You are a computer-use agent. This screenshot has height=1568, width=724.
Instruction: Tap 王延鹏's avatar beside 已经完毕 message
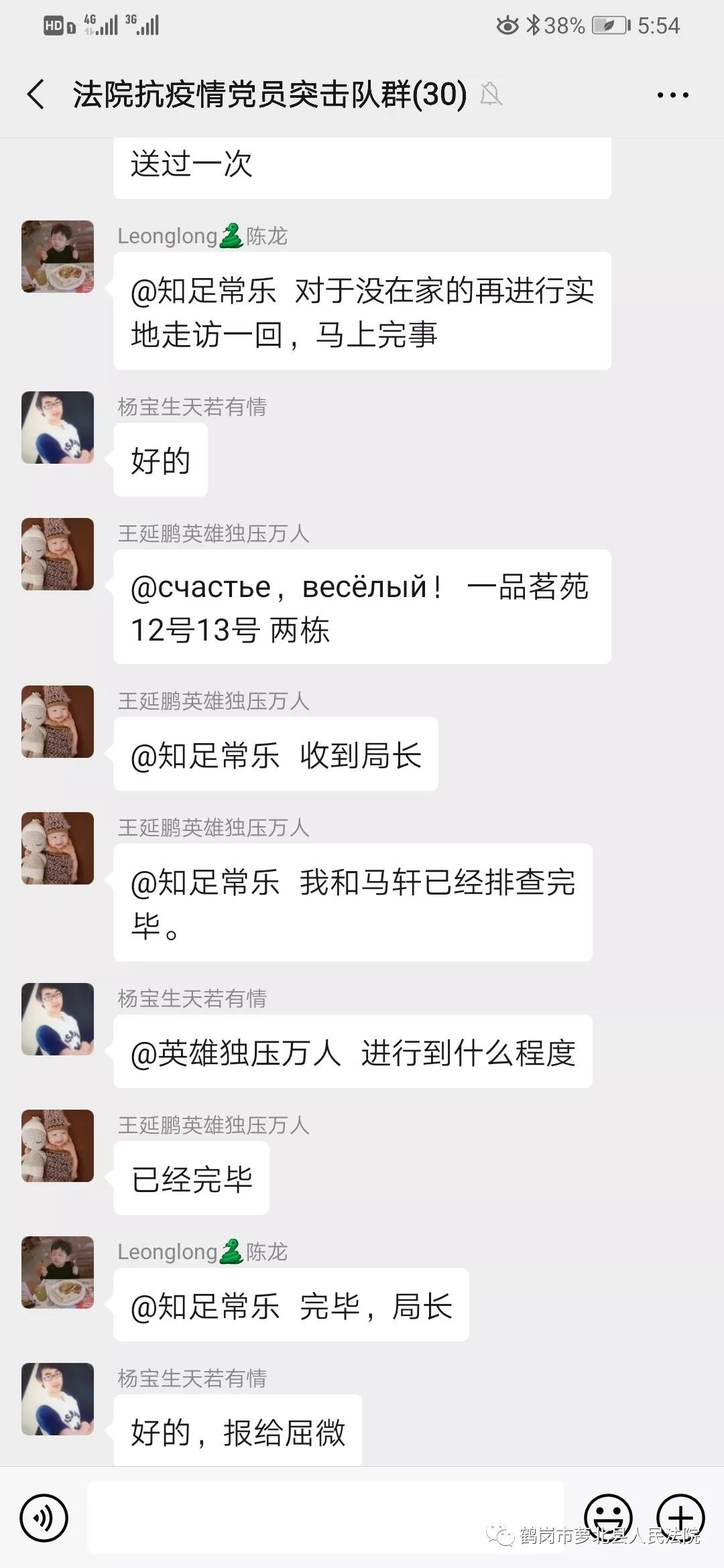pos(58,1146)
